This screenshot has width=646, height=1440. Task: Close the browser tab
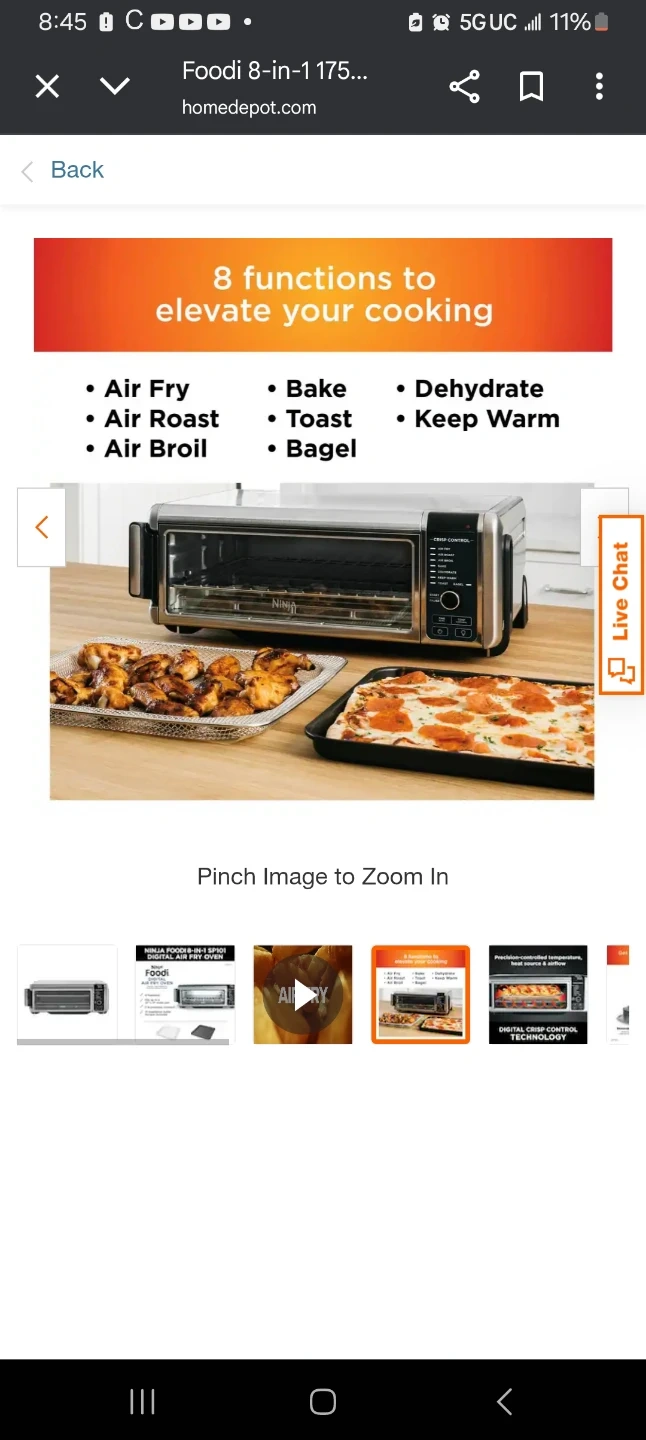pos(47,87)
